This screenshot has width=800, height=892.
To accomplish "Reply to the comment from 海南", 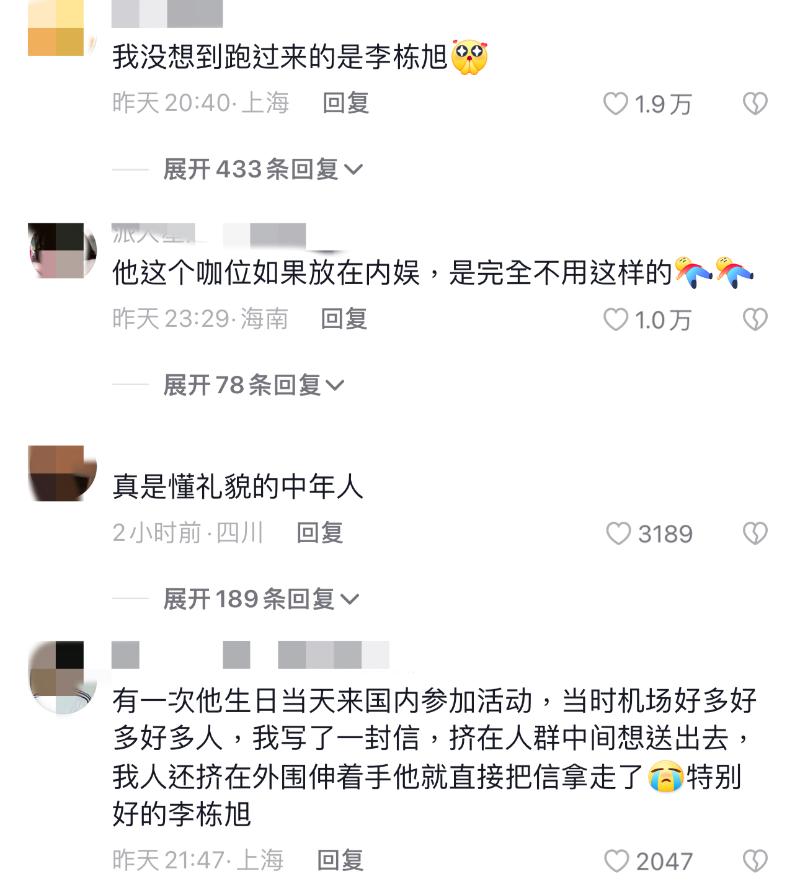I will [344, 318].
